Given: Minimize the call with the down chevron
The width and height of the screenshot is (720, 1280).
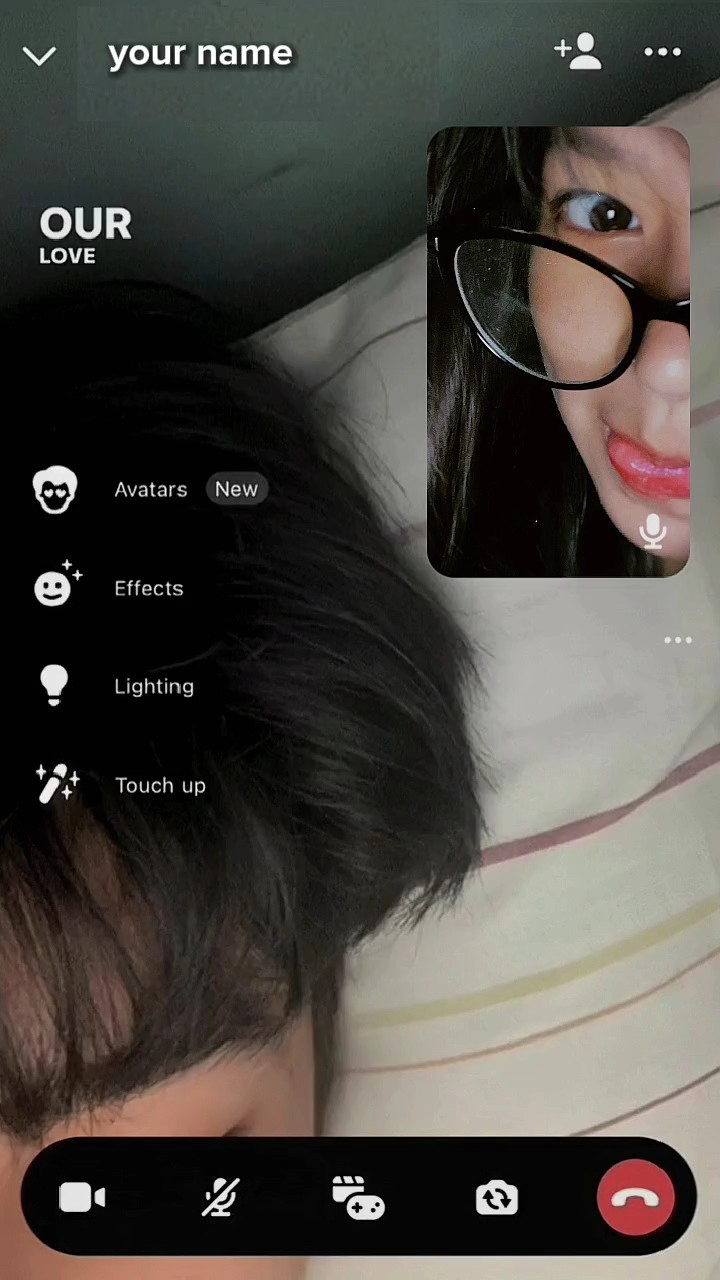Looking at the screenshot, I should (x=39, y=56).
